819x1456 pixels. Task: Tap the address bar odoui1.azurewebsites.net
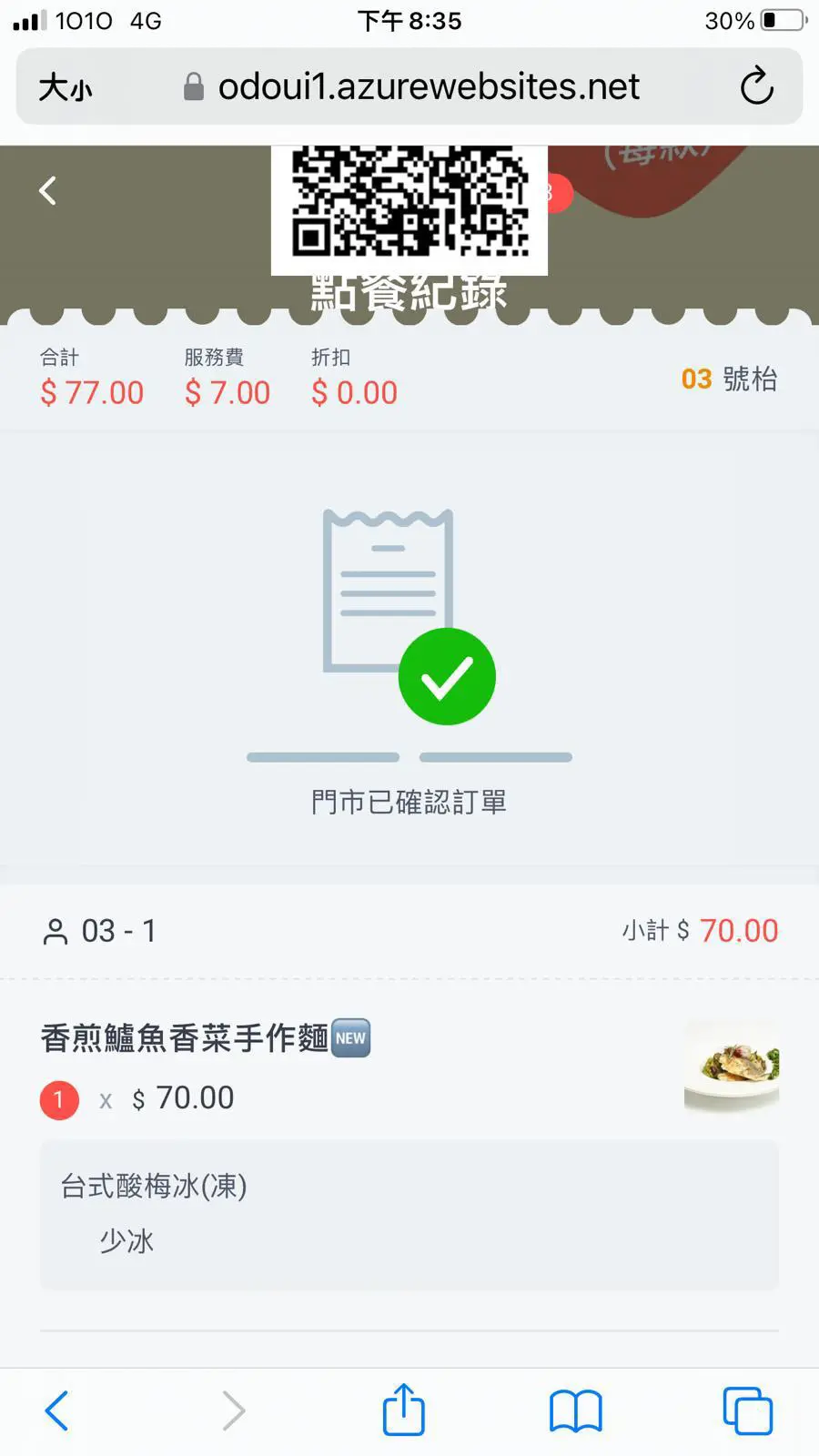tap(428, 86)
